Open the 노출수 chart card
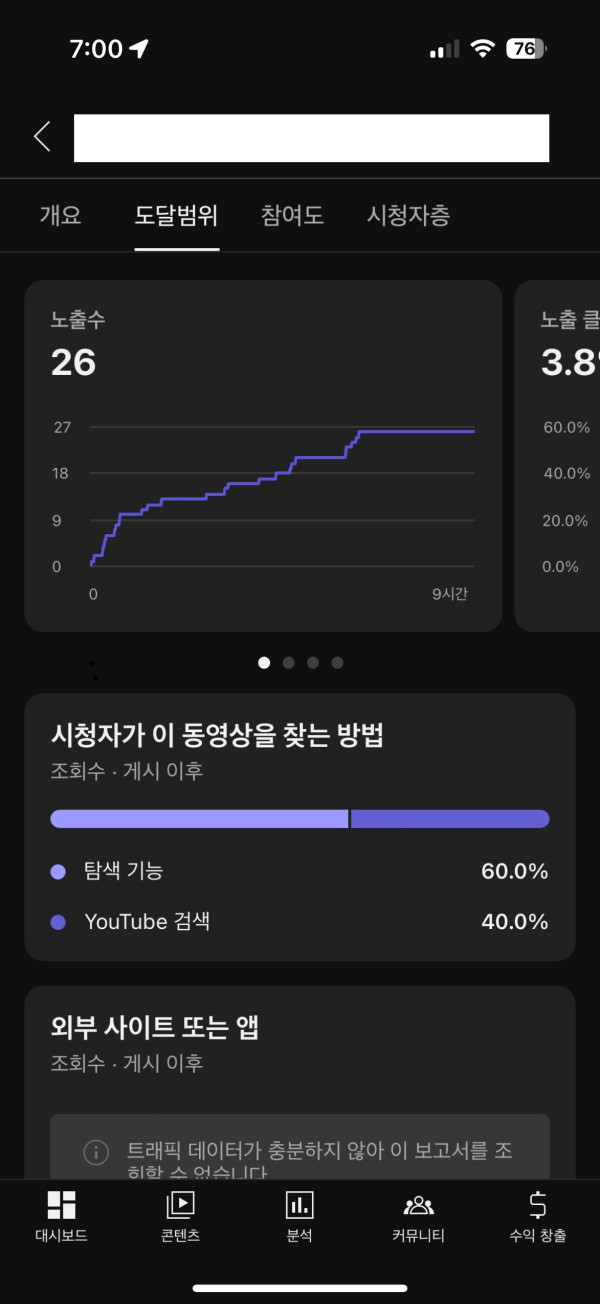Viewport: 600px width, 1304px height. click(x=262, y=455)
